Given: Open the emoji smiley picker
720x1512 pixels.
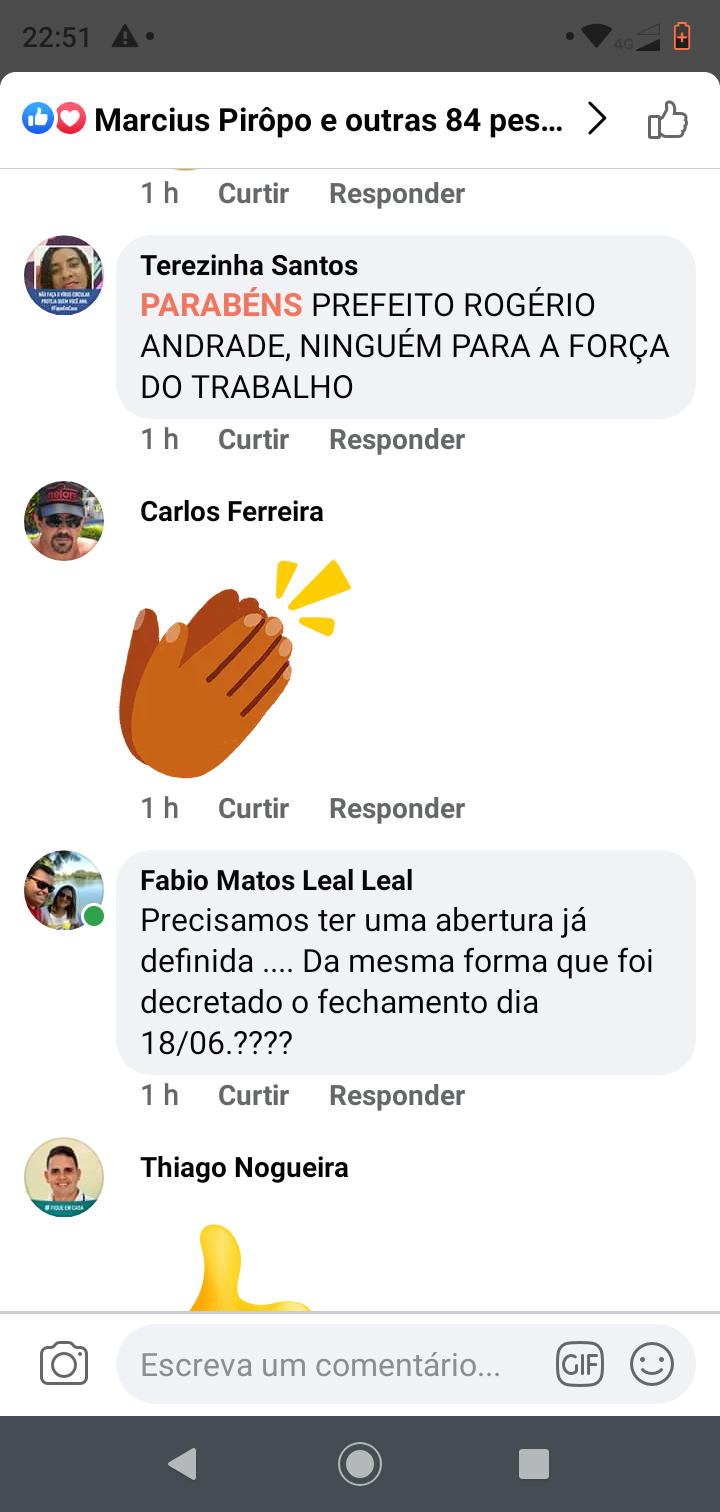Looking at the screenshot, I should (x=652, y=1364).
